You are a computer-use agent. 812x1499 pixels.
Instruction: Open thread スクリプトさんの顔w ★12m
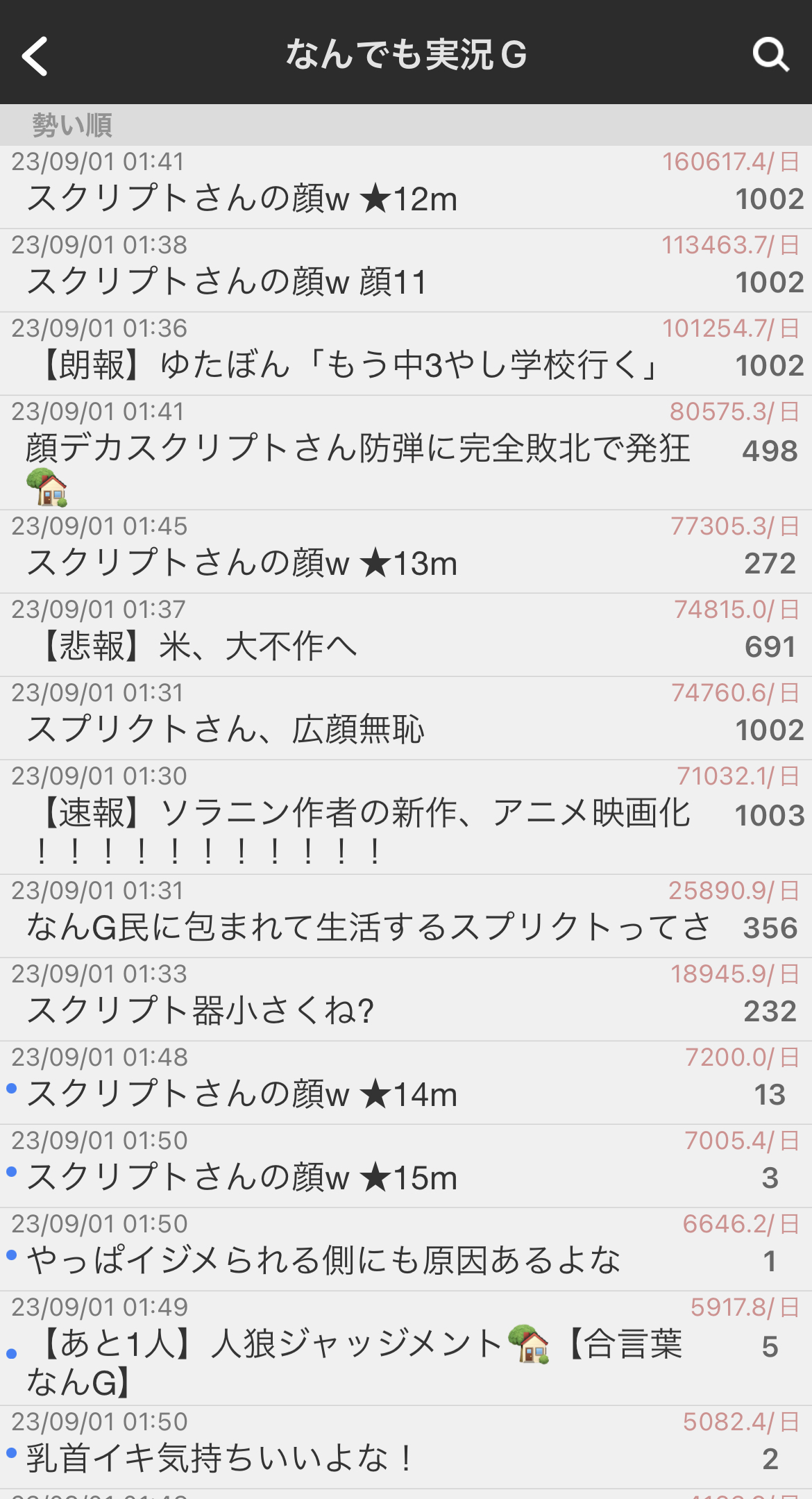coord(406,187)
